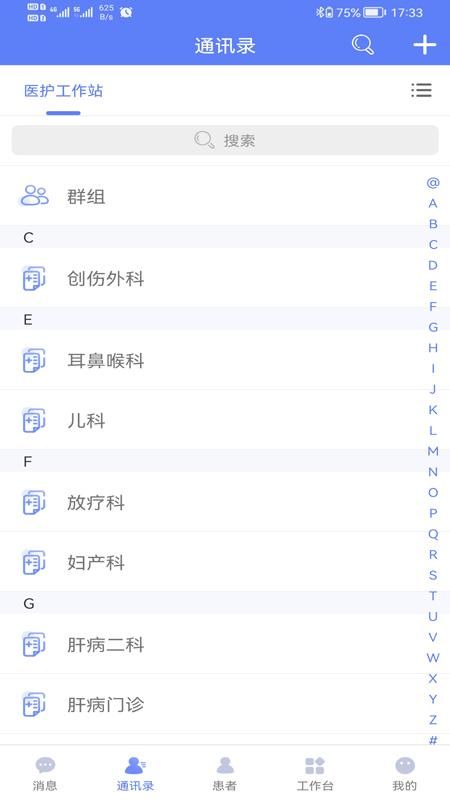
Task: Switch to the 我的 tab
Action: [x=405, y=773]
